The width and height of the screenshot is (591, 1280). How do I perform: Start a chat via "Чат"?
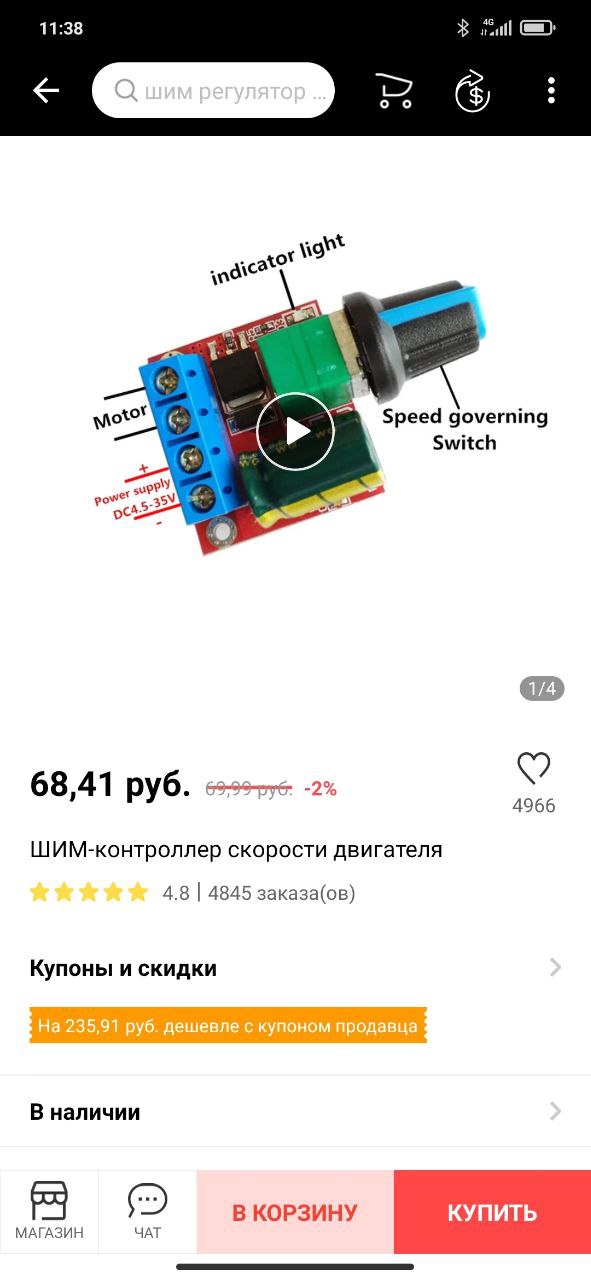click(147, 1211)
